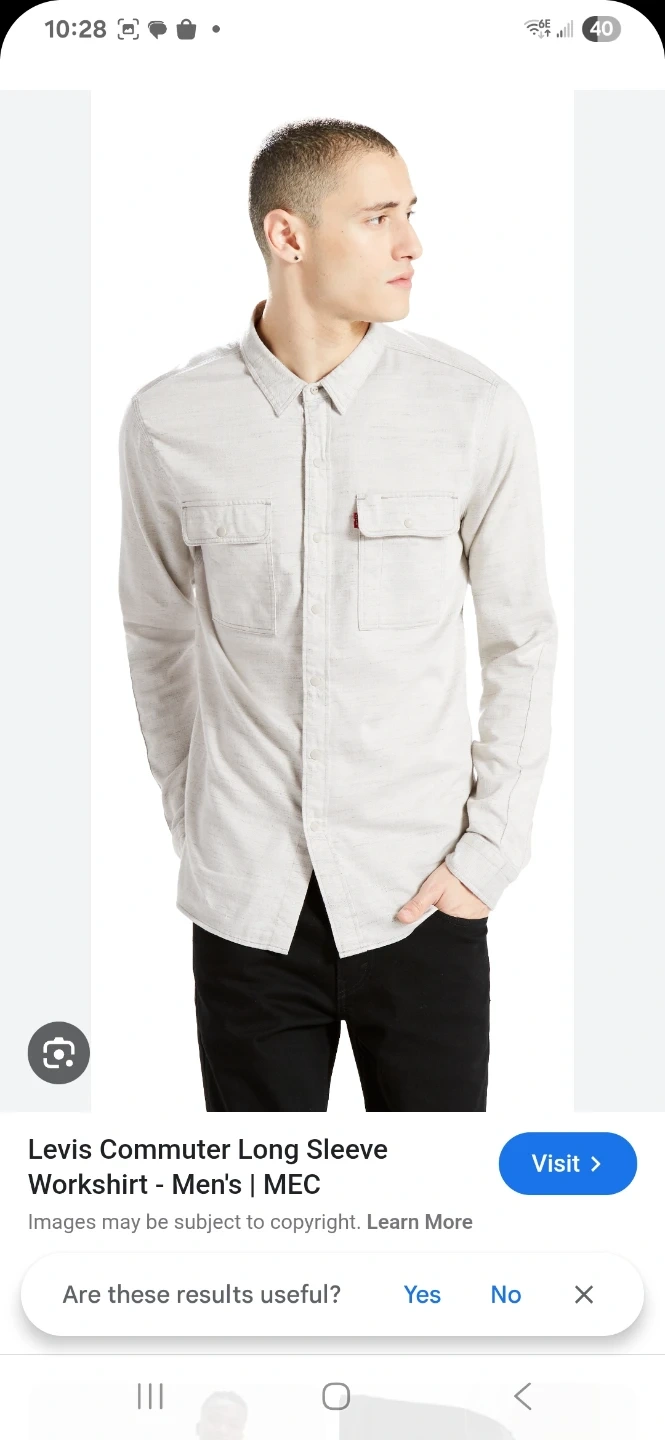Answer Yes to results useful prompt

pos(422,1295)
